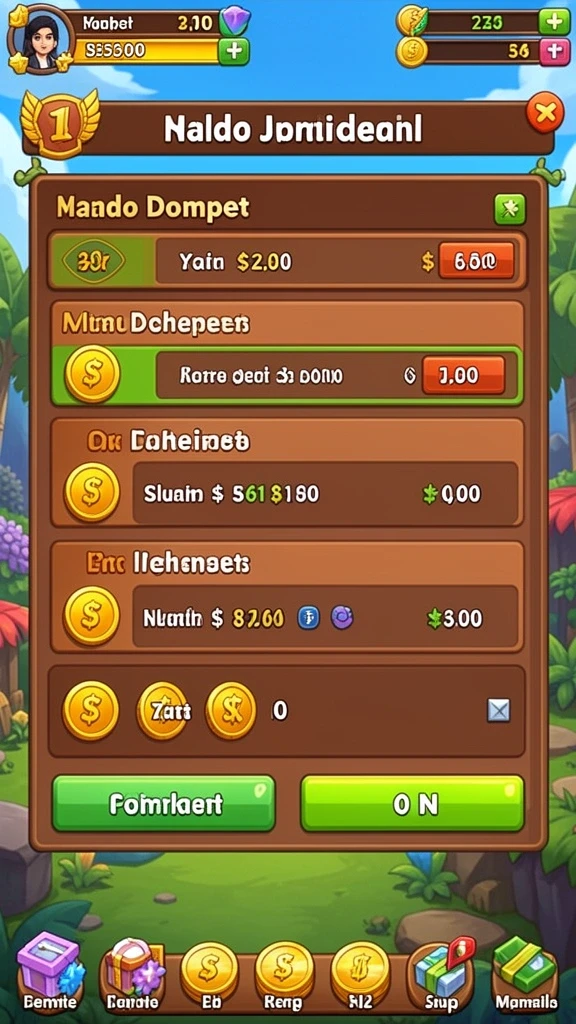Switch to the Reng tab
The height and width of the screenshot is (1024, 576).
283,974
